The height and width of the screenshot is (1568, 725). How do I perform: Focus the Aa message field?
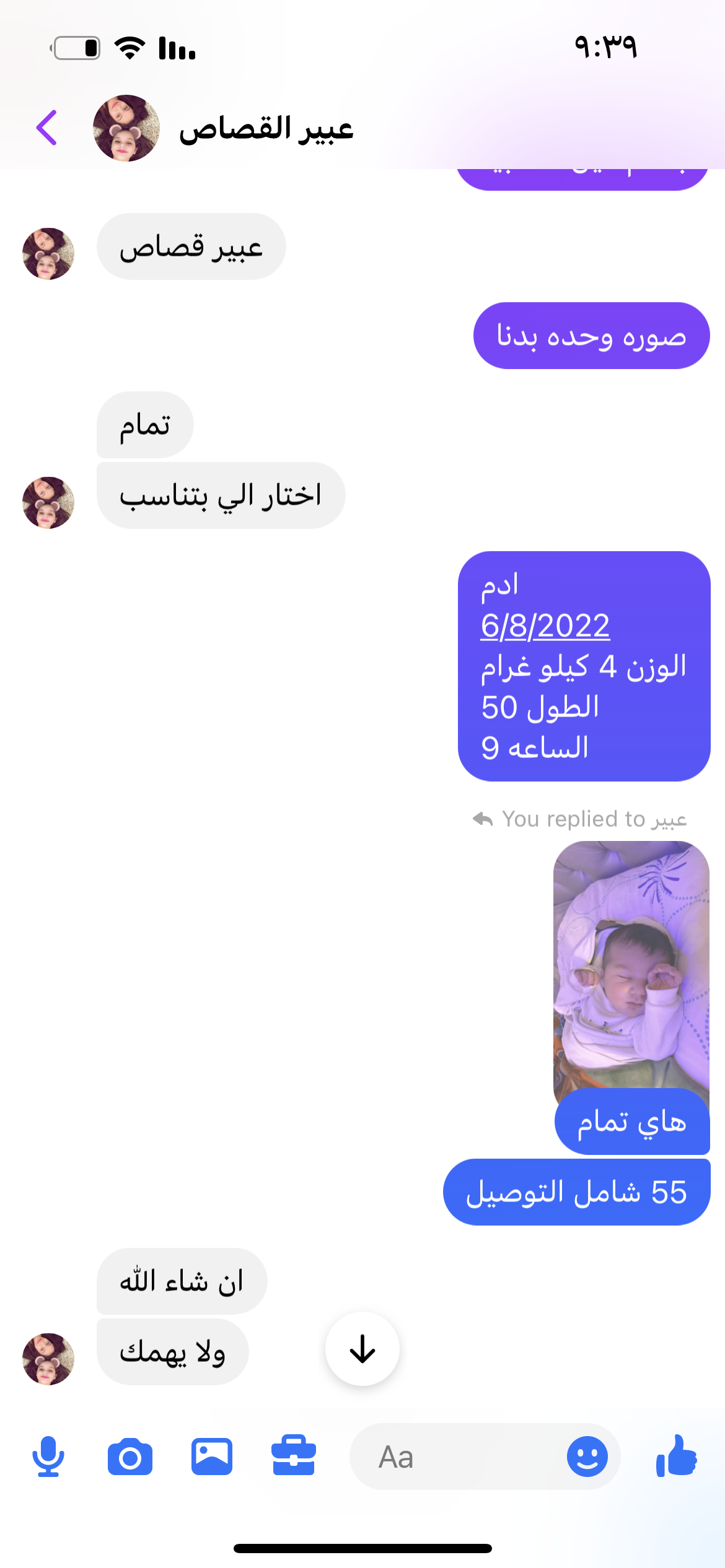pyautogui.click(x=459, y=1457)
